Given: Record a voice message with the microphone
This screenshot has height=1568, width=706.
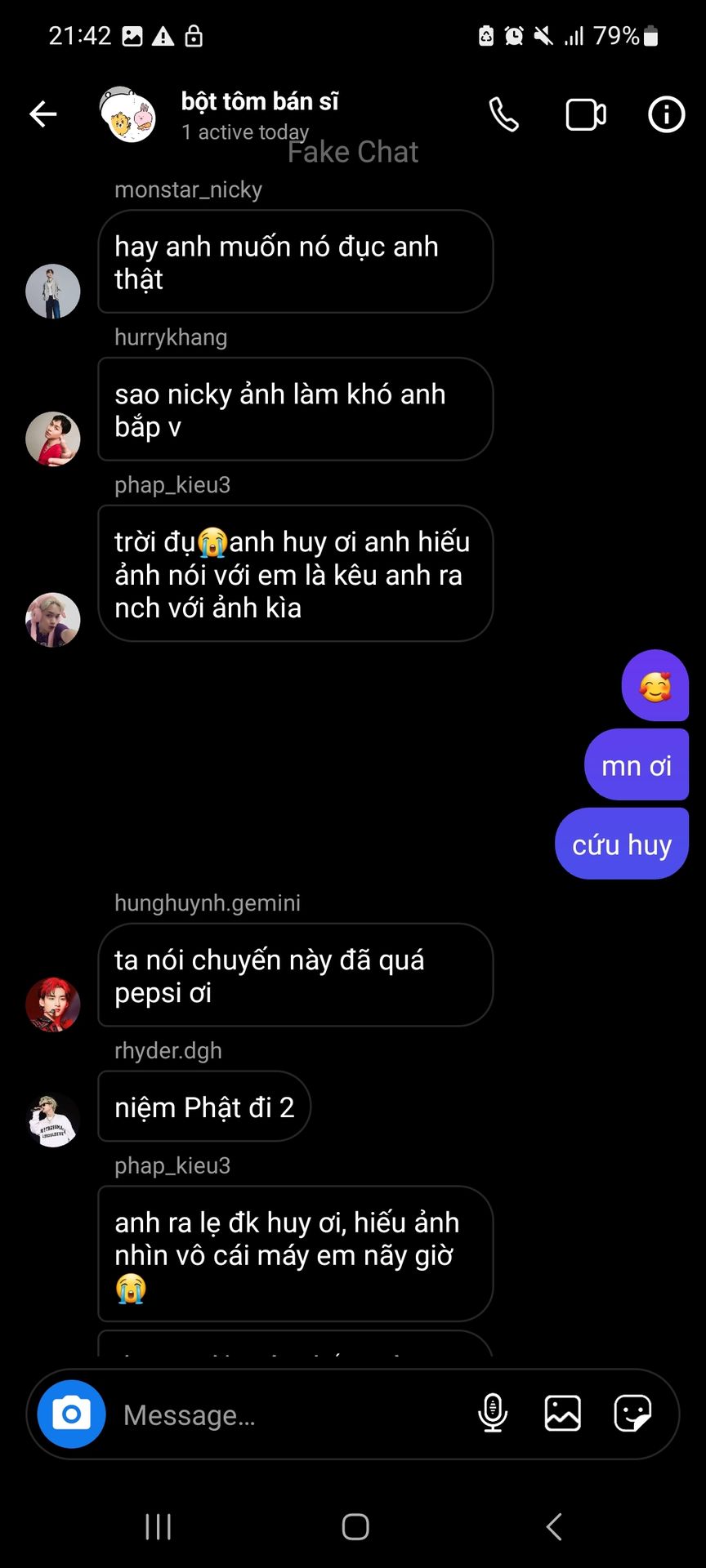Looking at the screenshot, I should click(493, 1414).
